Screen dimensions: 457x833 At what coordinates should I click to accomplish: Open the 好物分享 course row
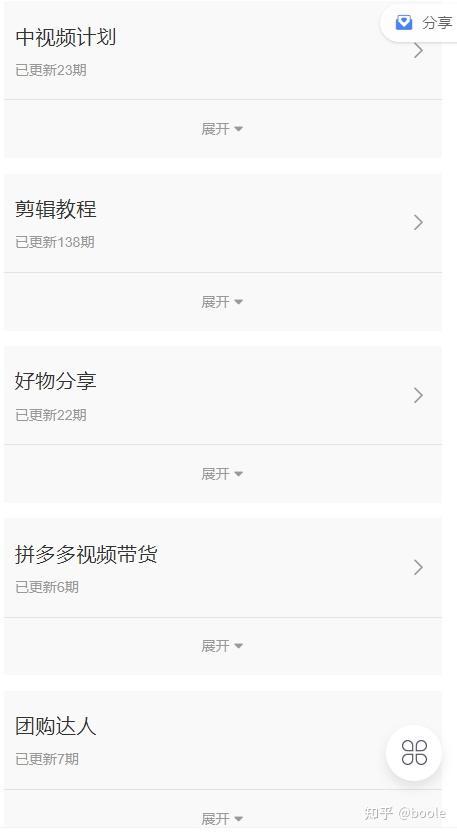(x=223, y=395)
